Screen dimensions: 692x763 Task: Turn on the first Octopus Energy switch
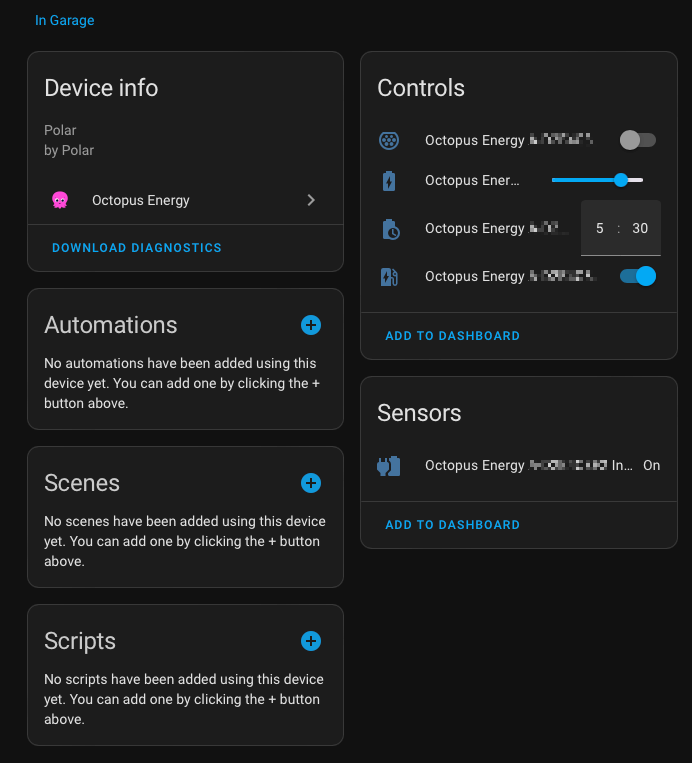(637, 140)
